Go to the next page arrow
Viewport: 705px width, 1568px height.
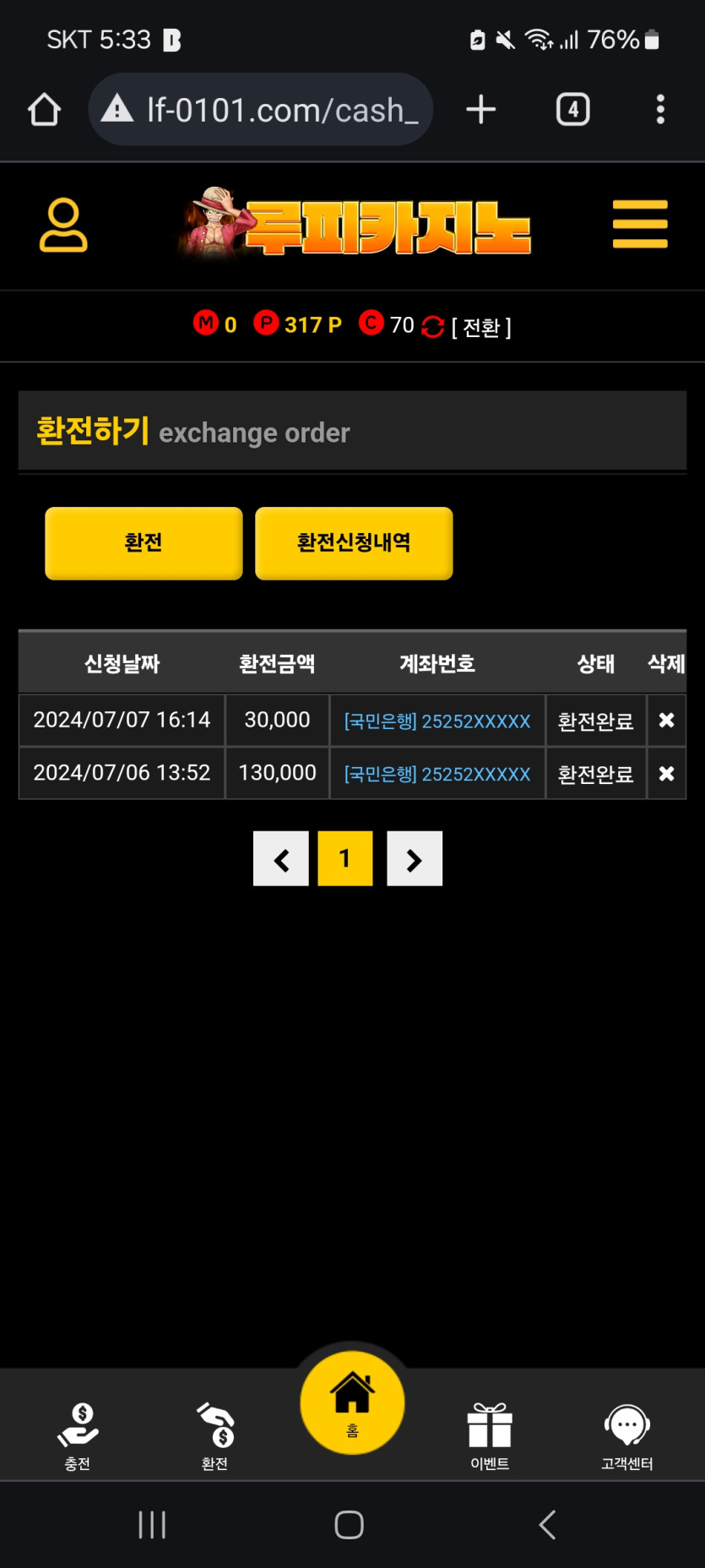[x=414, y=859]
